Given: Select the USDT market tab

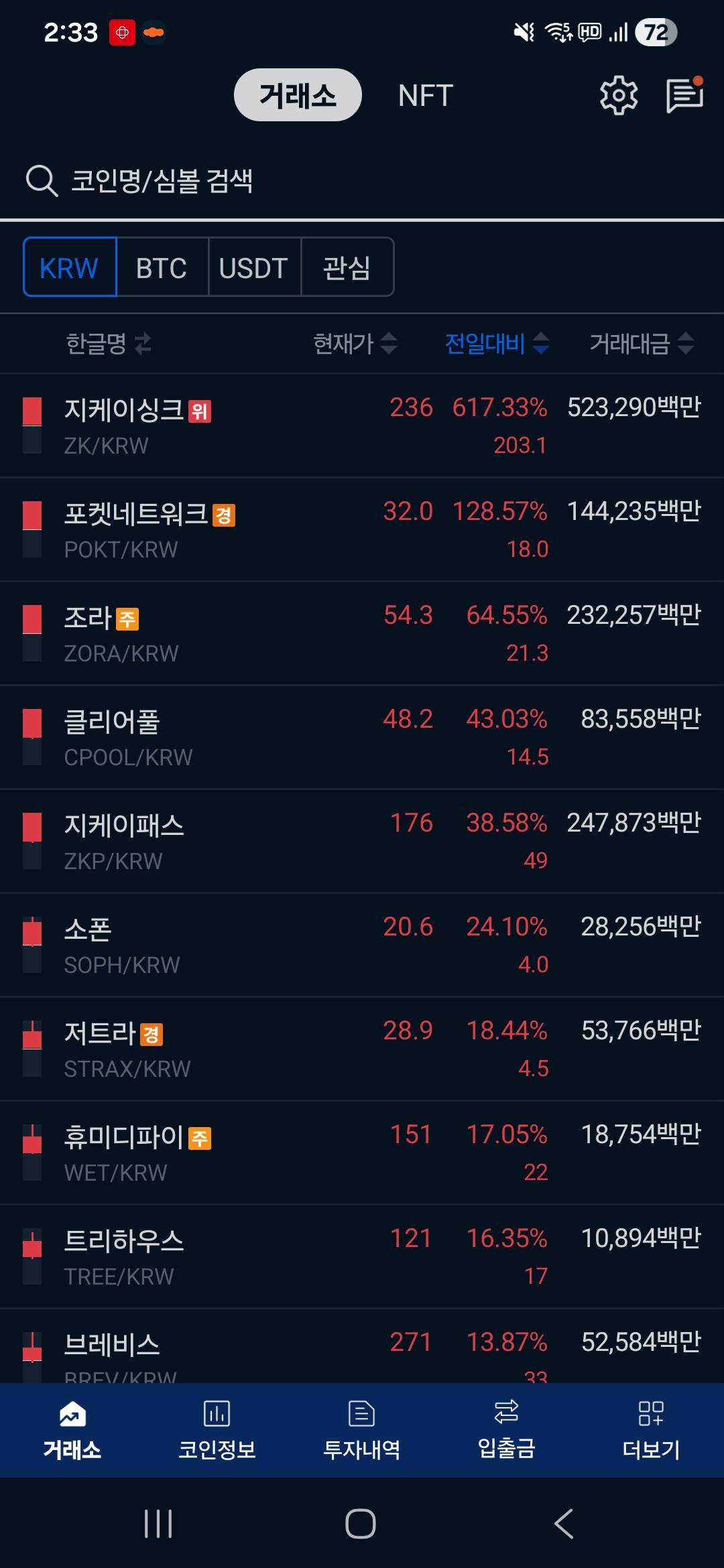Looking at the screenshot, I should (x=253, y=267).
